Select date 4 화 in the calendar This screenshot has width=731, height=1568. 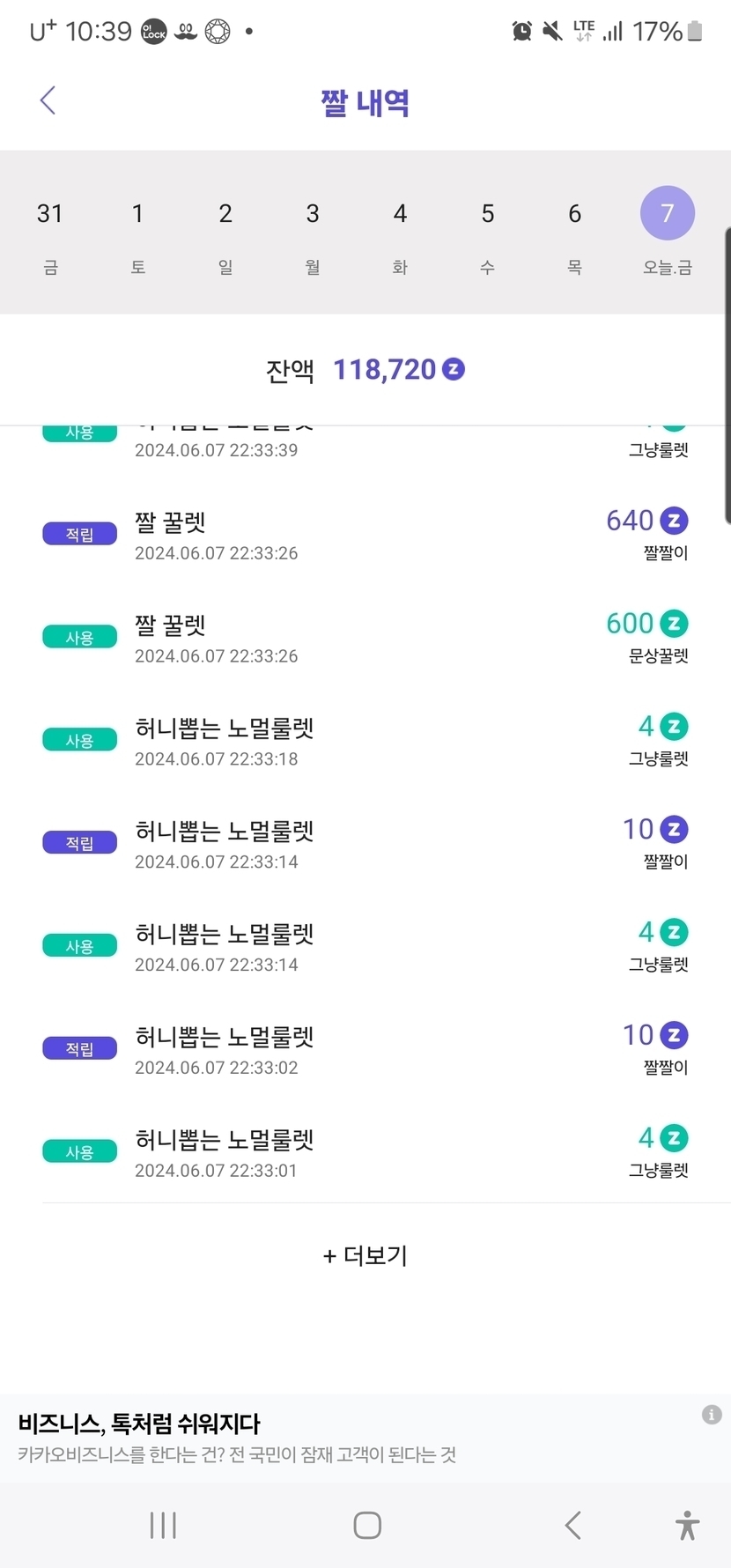tap(400, 232)
